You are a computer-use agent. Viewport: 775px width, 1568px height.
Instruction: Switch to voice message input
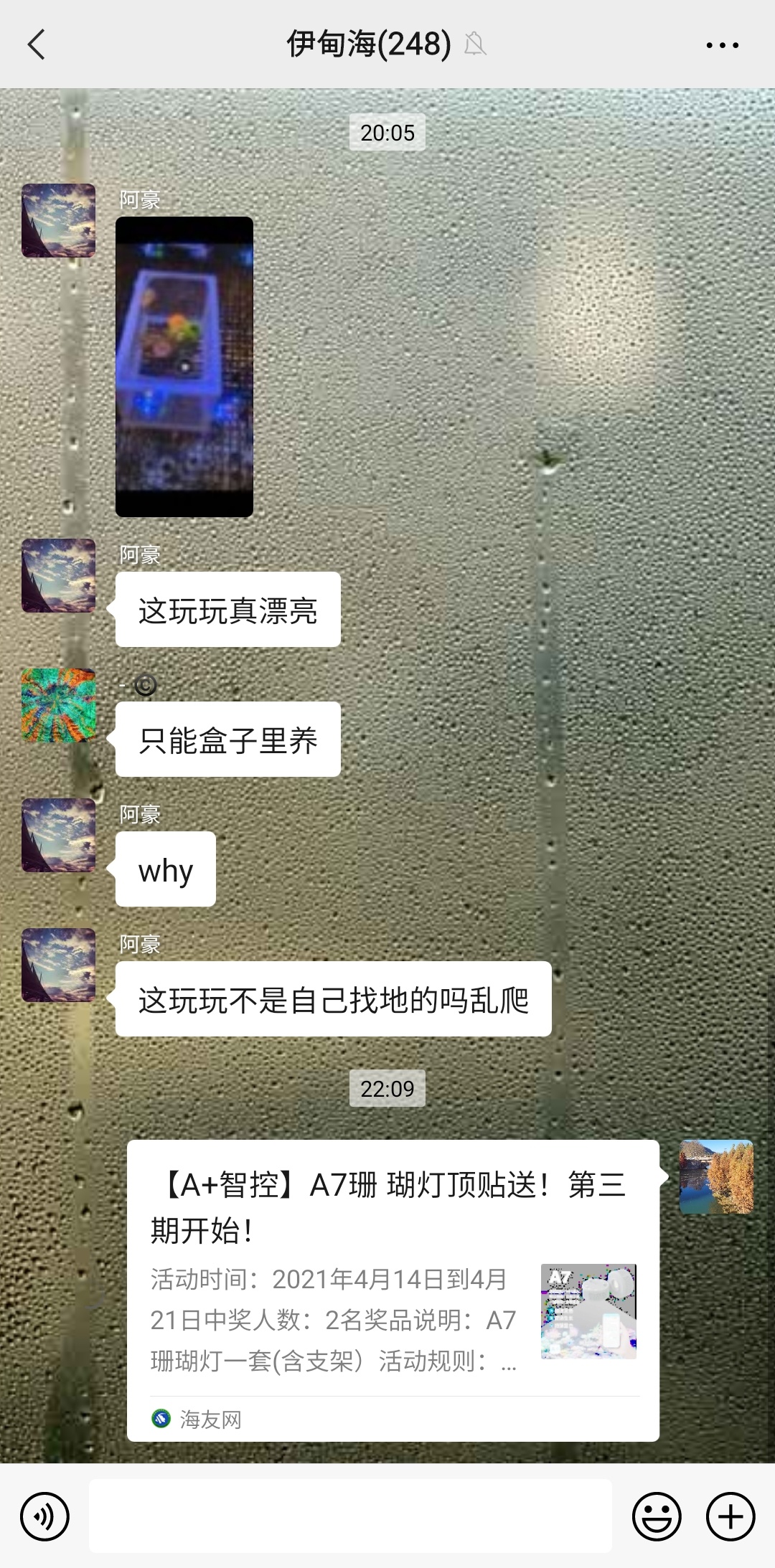pos(44,1516)
